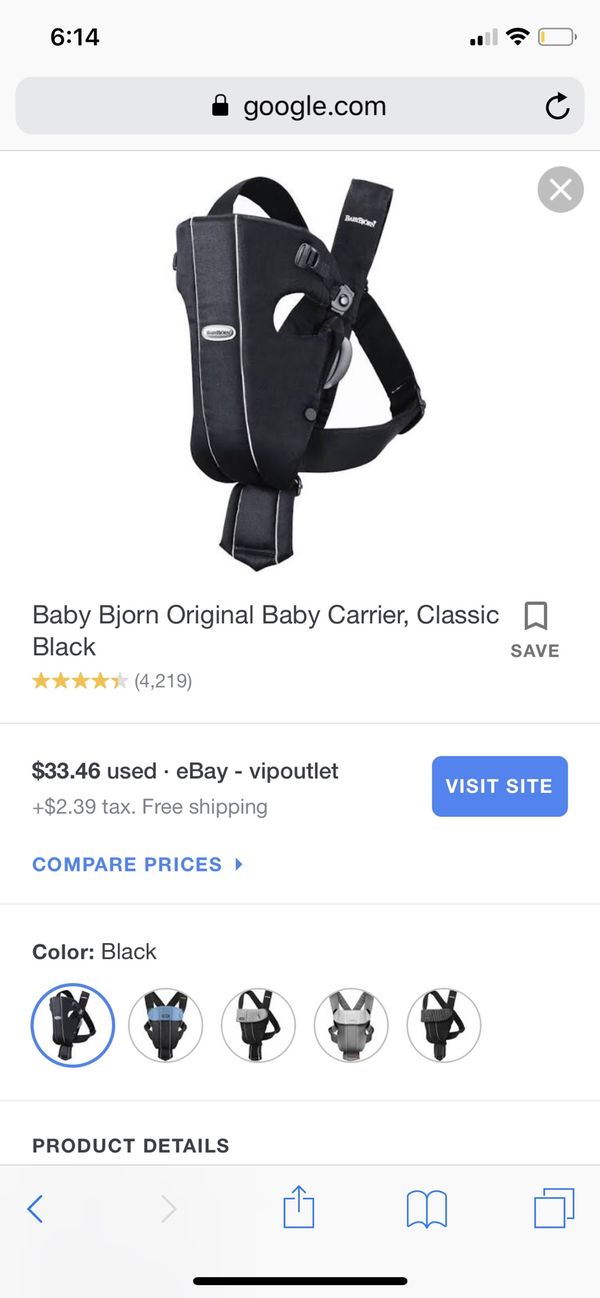Choose the all-grey carrier color option
The image size is (600, 1298).
[x=351, y=1025]
